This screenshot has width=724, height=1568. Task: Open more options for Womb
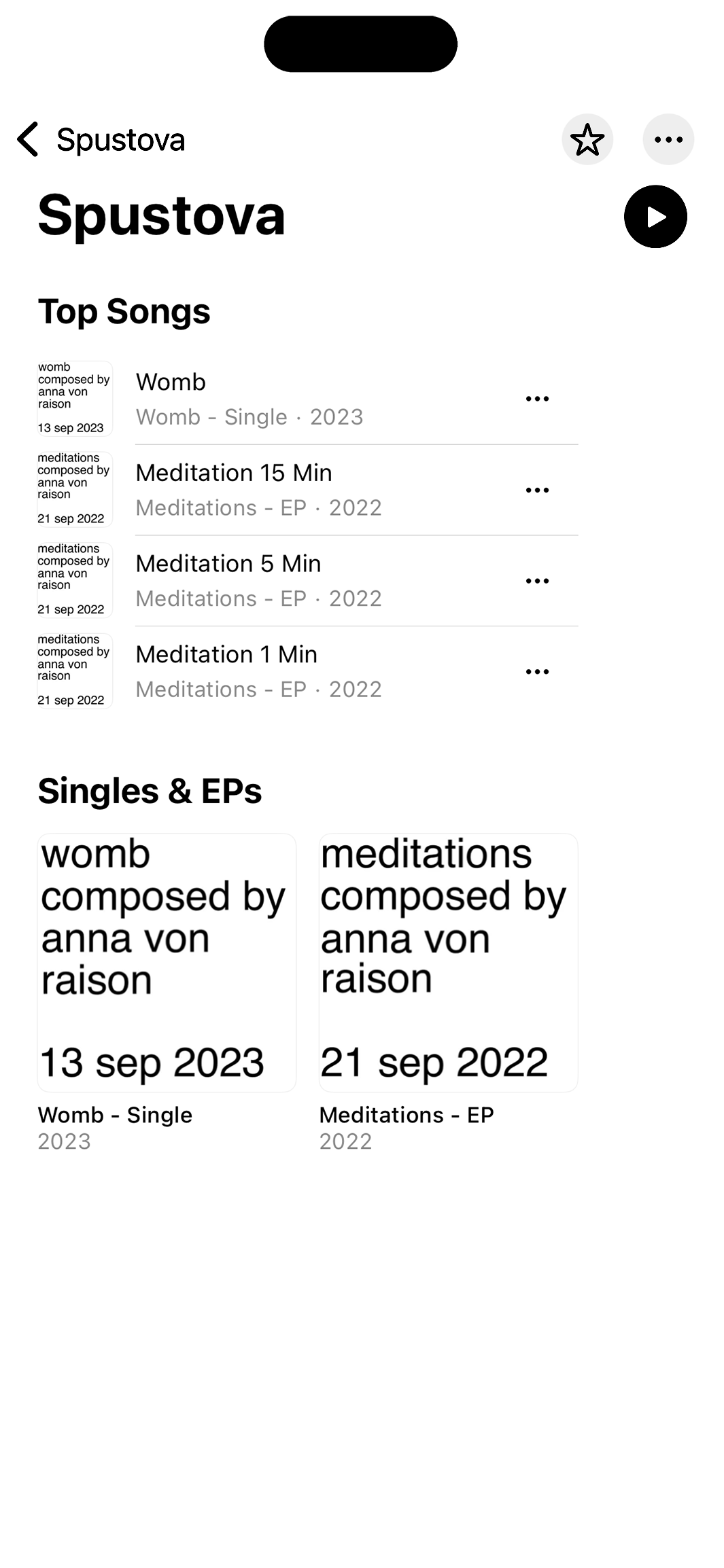pos(537,399)
